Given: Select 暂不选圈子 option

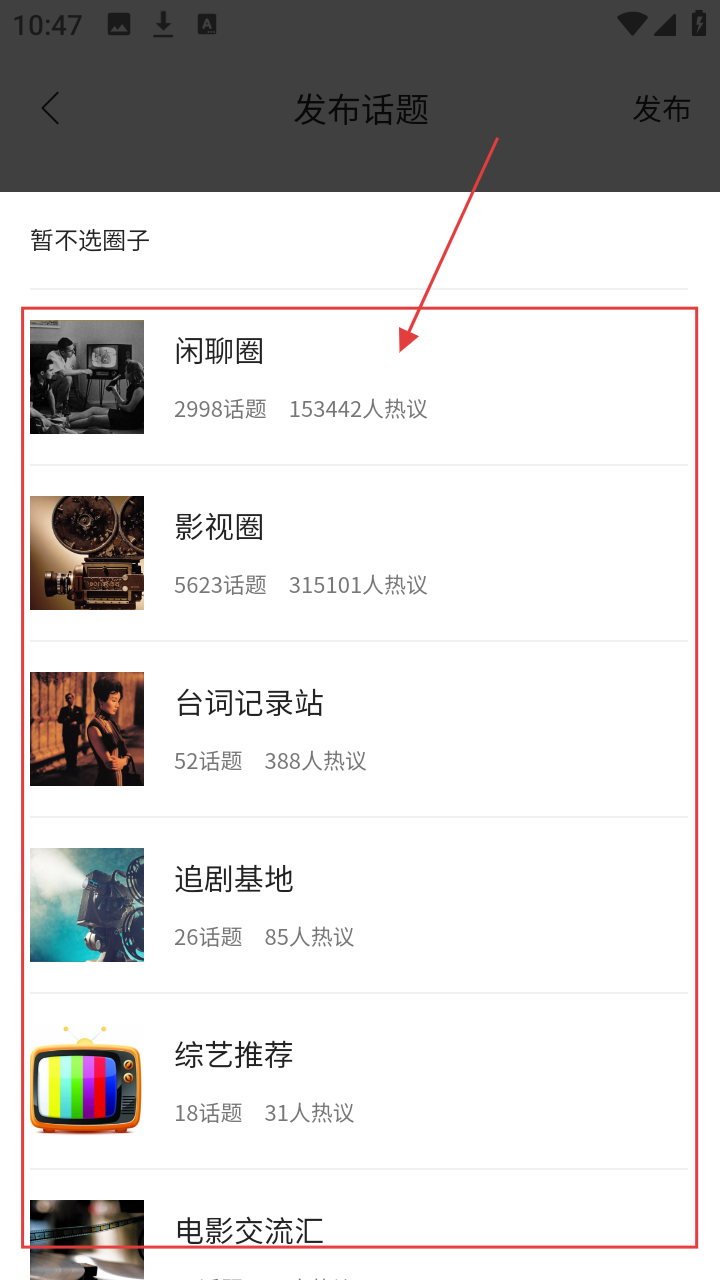Looking at the screenshot, I should (x=90, y=241).
